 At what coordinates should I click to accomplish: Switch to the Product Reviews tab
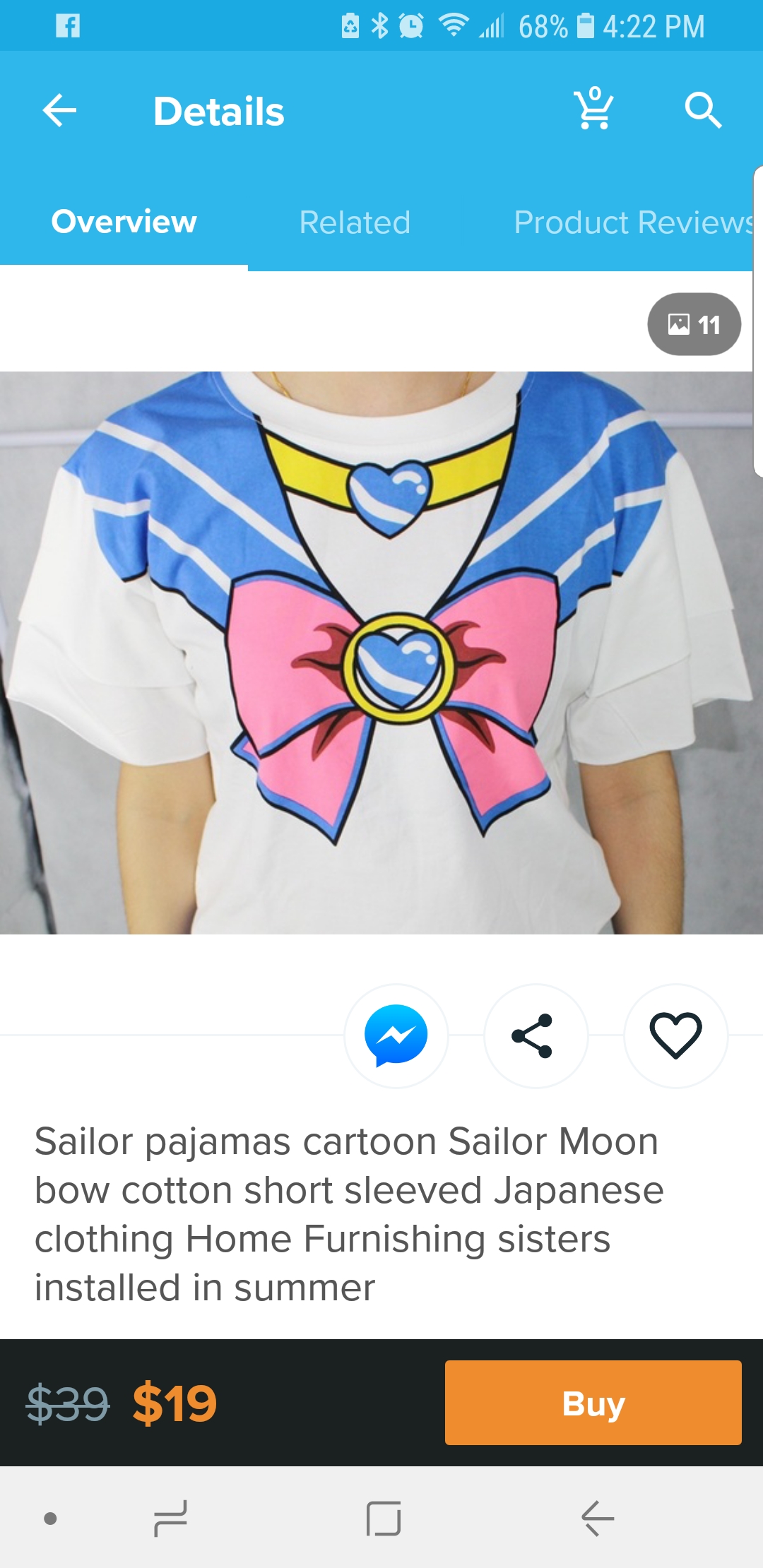[x=634, y=222]
